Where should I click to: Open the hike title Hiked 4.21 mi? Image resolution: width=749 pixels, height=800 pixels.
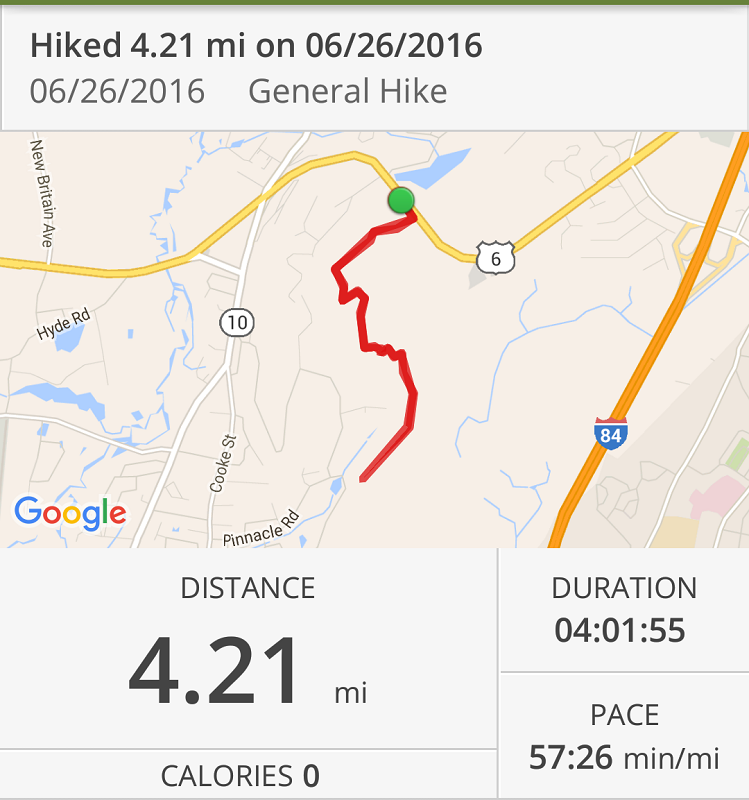coord(255,45)
